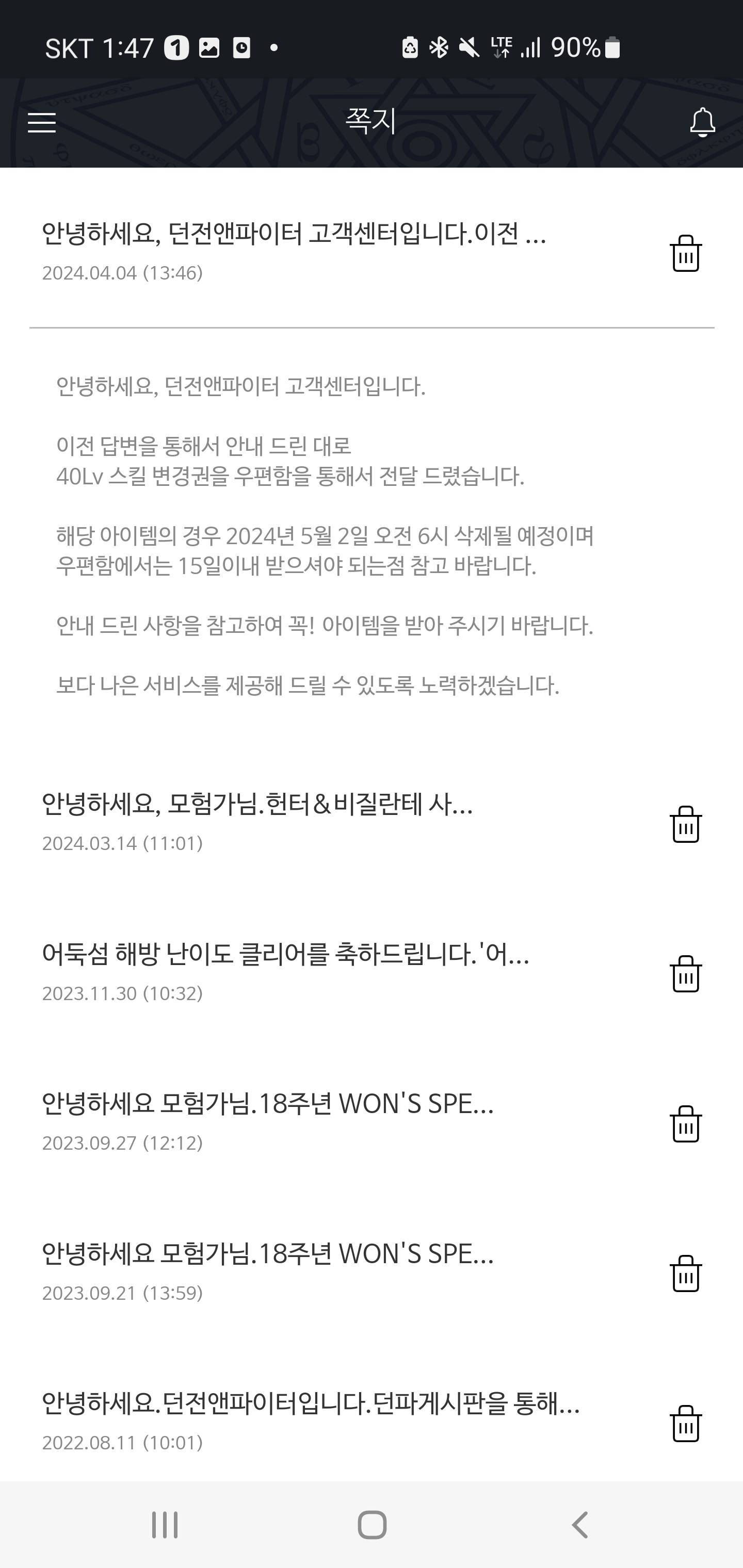Delete the 2023.09.27 message
The height and width of the screenshot is (1568, 743).
point(685,1124)
